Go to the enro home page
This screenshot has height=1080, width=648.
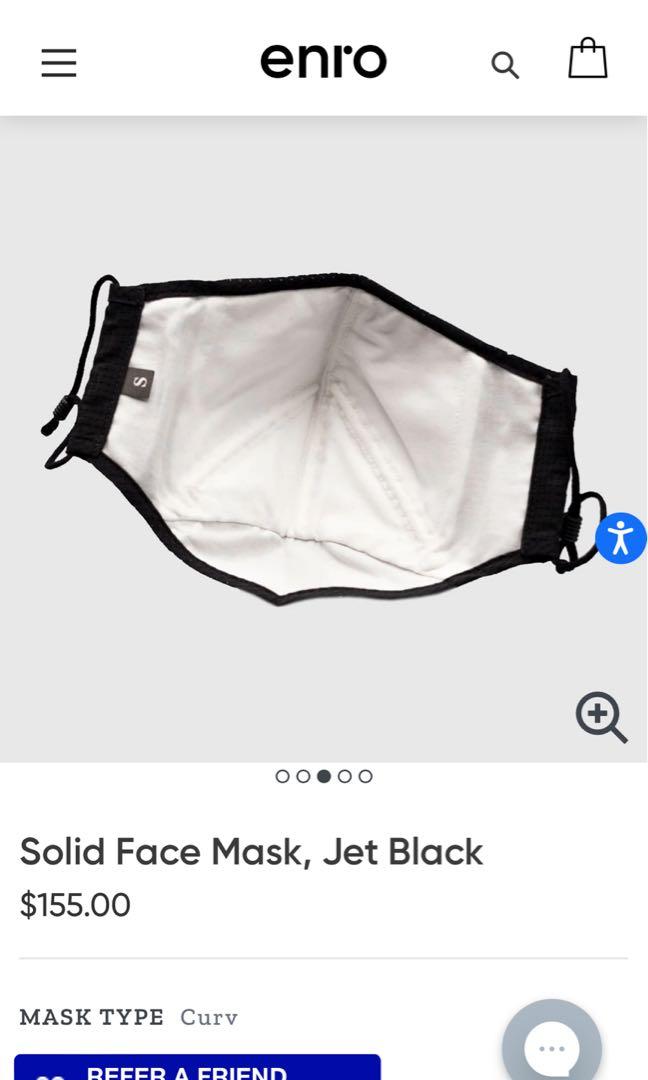pyautogui.click(x=323, y=62)
